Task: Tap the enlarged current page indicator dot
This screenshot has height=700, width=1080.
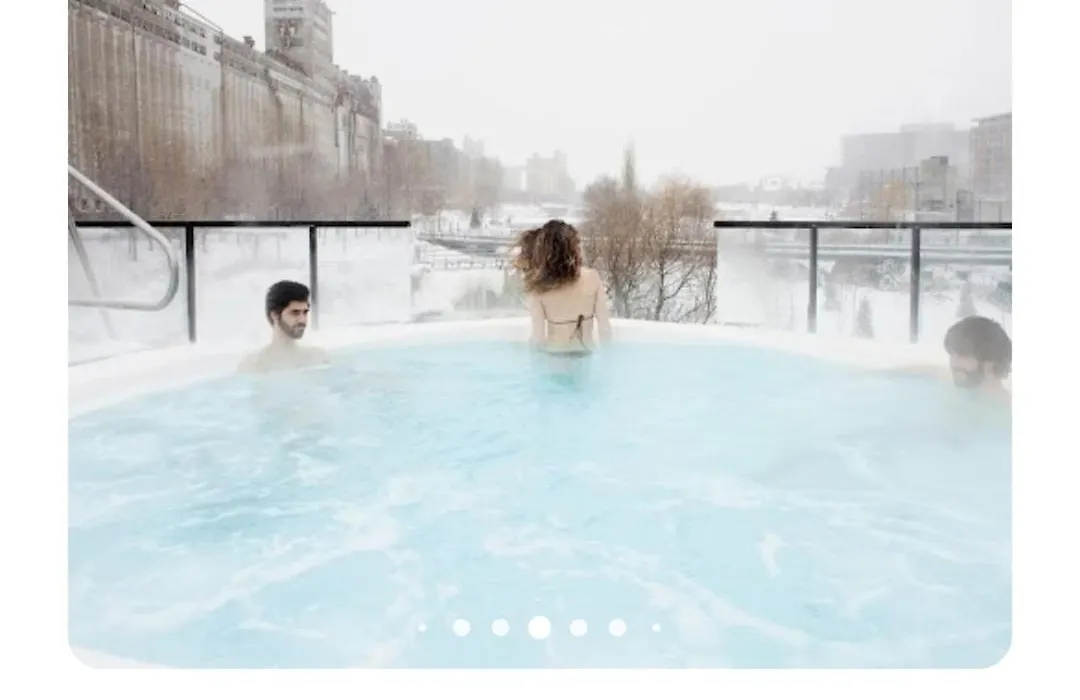Action: [539, 628]
